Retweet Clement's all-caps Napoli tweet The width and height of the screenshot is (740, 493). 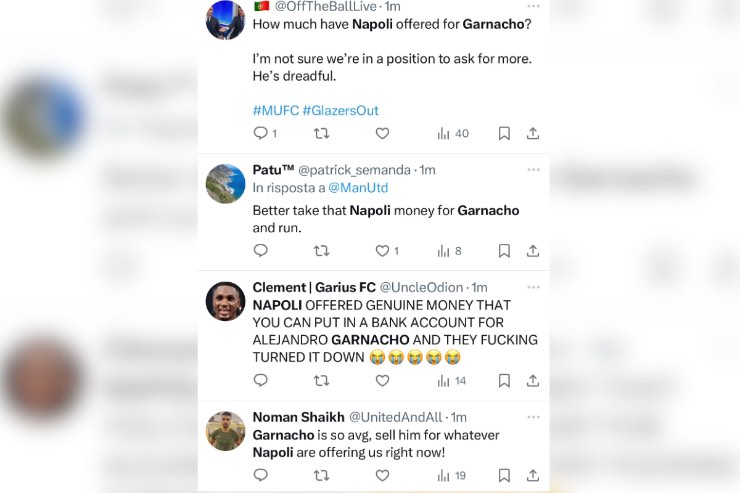click(321, 380)
